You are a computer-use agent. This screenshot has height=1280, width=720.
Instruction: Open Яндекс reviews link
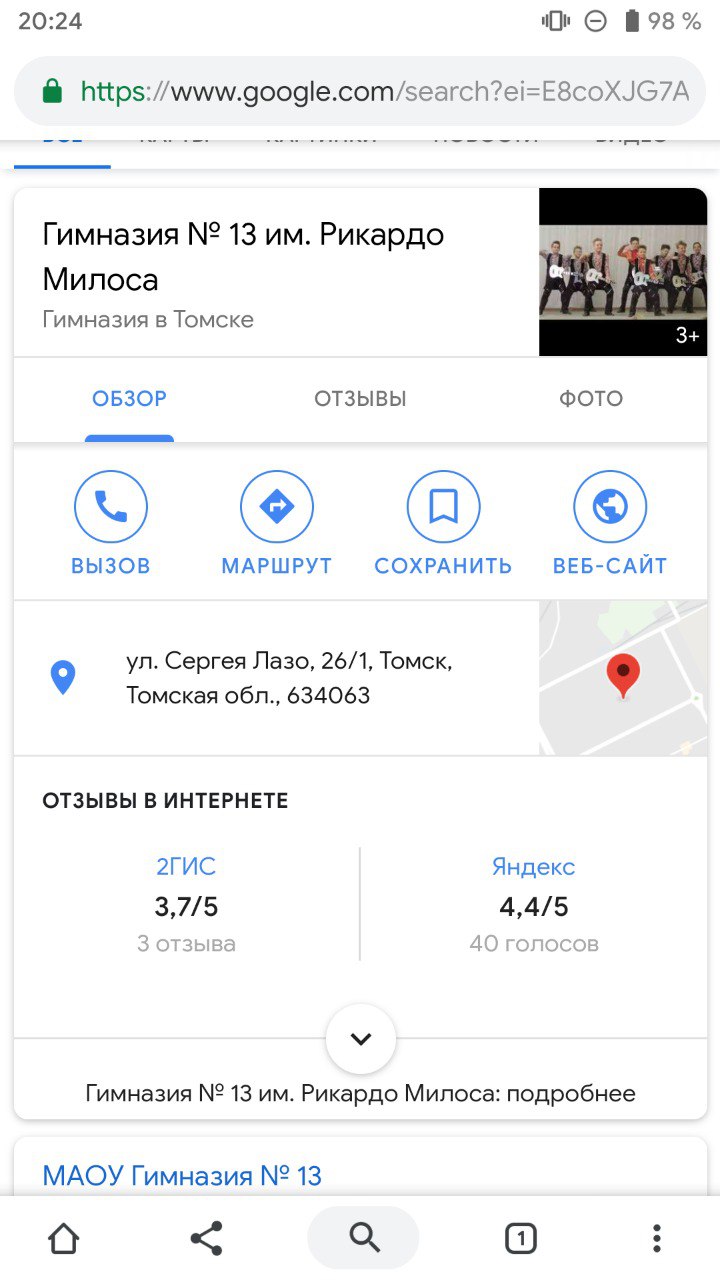[534, 866]
